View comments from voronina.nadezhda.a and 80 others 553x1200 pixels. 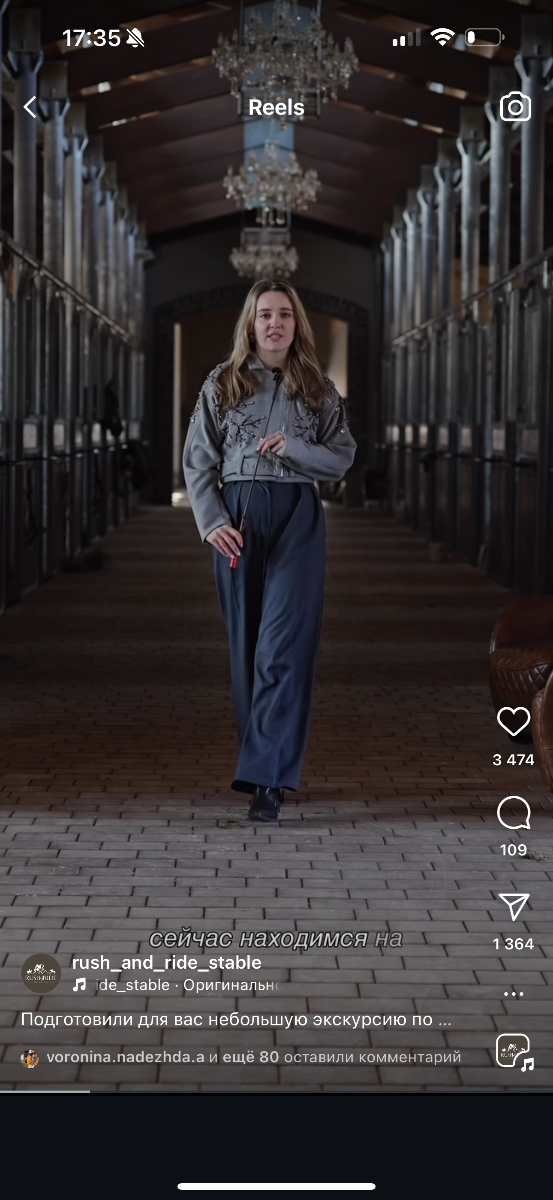[x=241, y=1057]
